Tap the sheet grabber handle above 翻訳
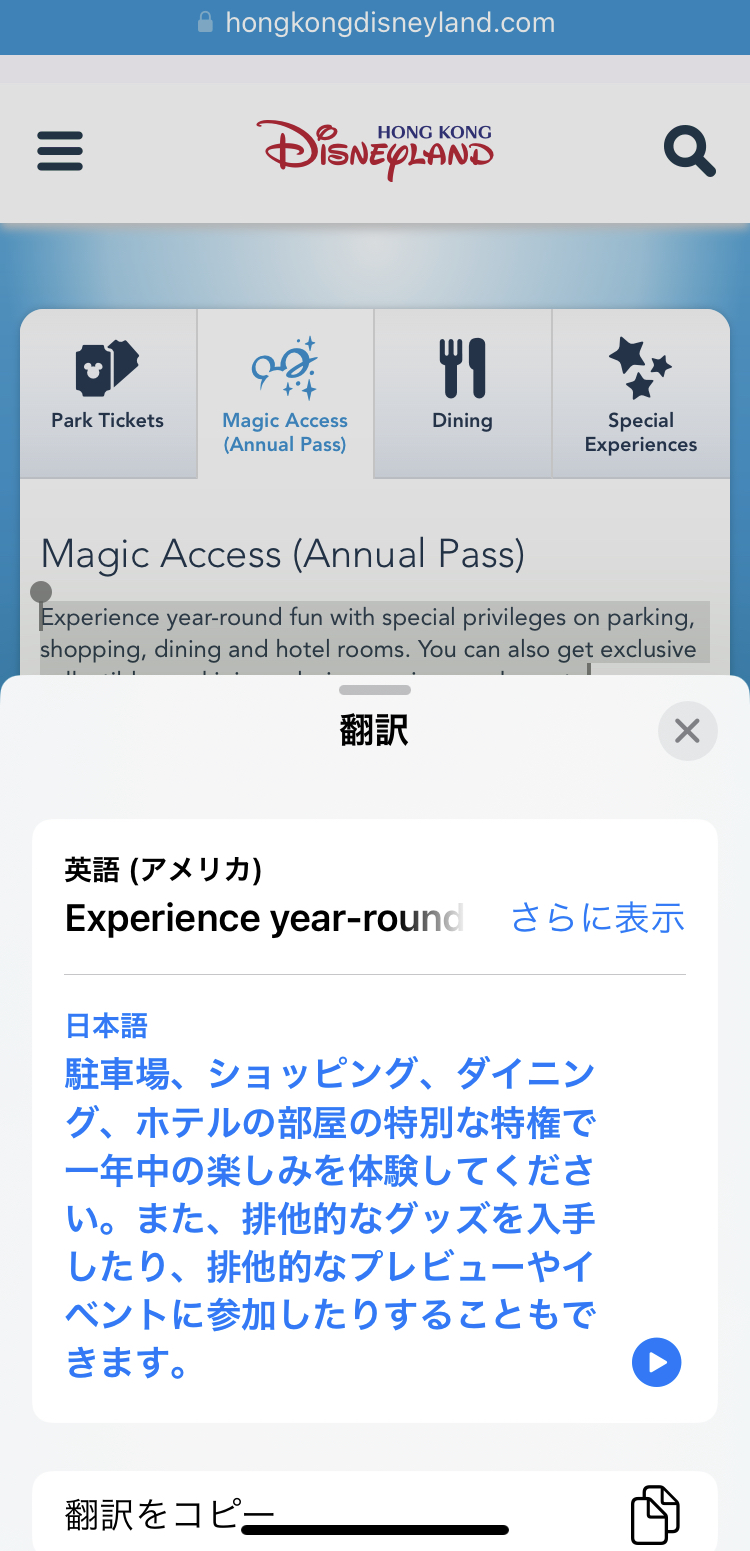The width and height of the screenshot is (750, 1551). 375,690
